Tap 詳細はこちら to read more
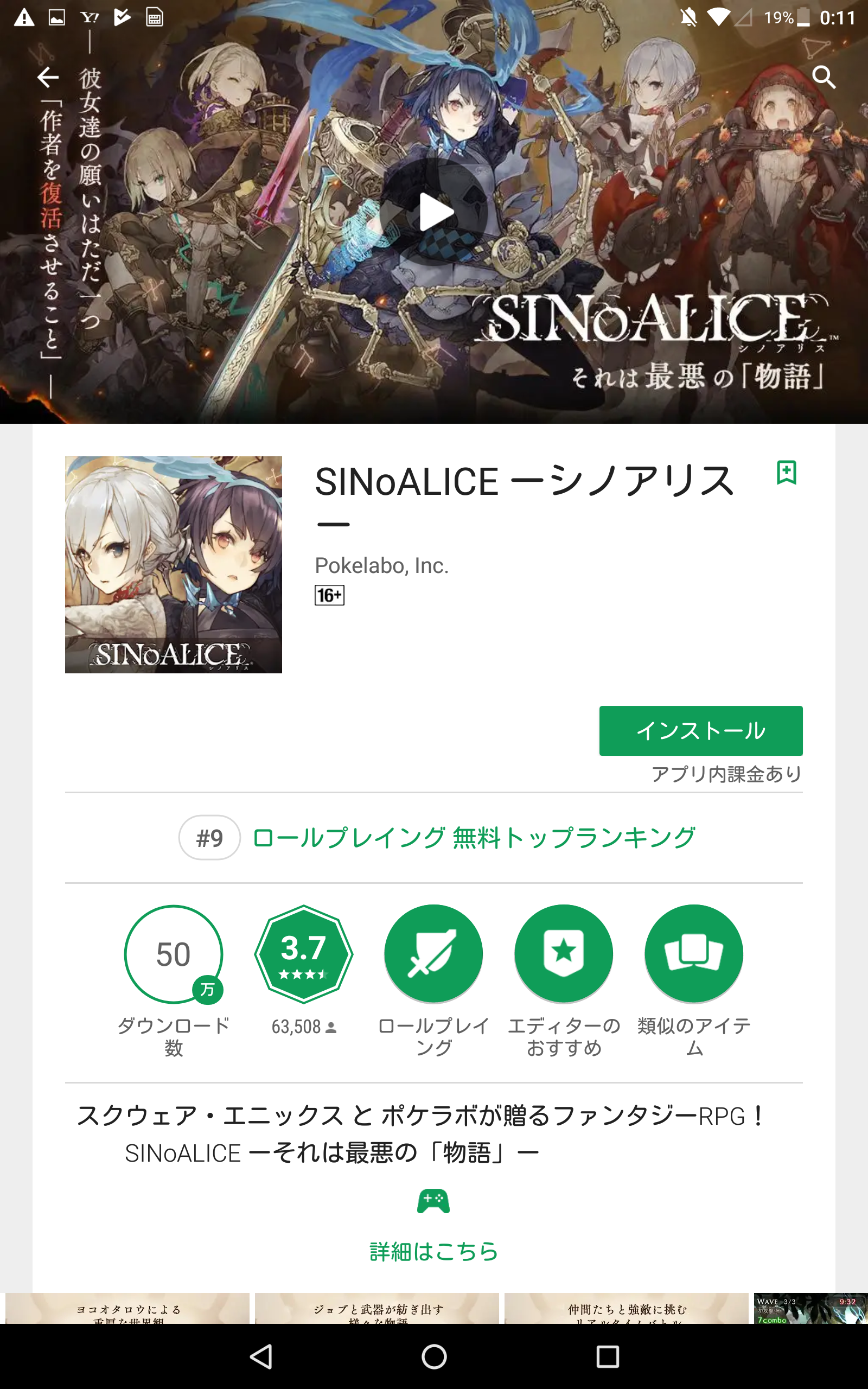The image size is (868, 1389). pos(433,1251)
